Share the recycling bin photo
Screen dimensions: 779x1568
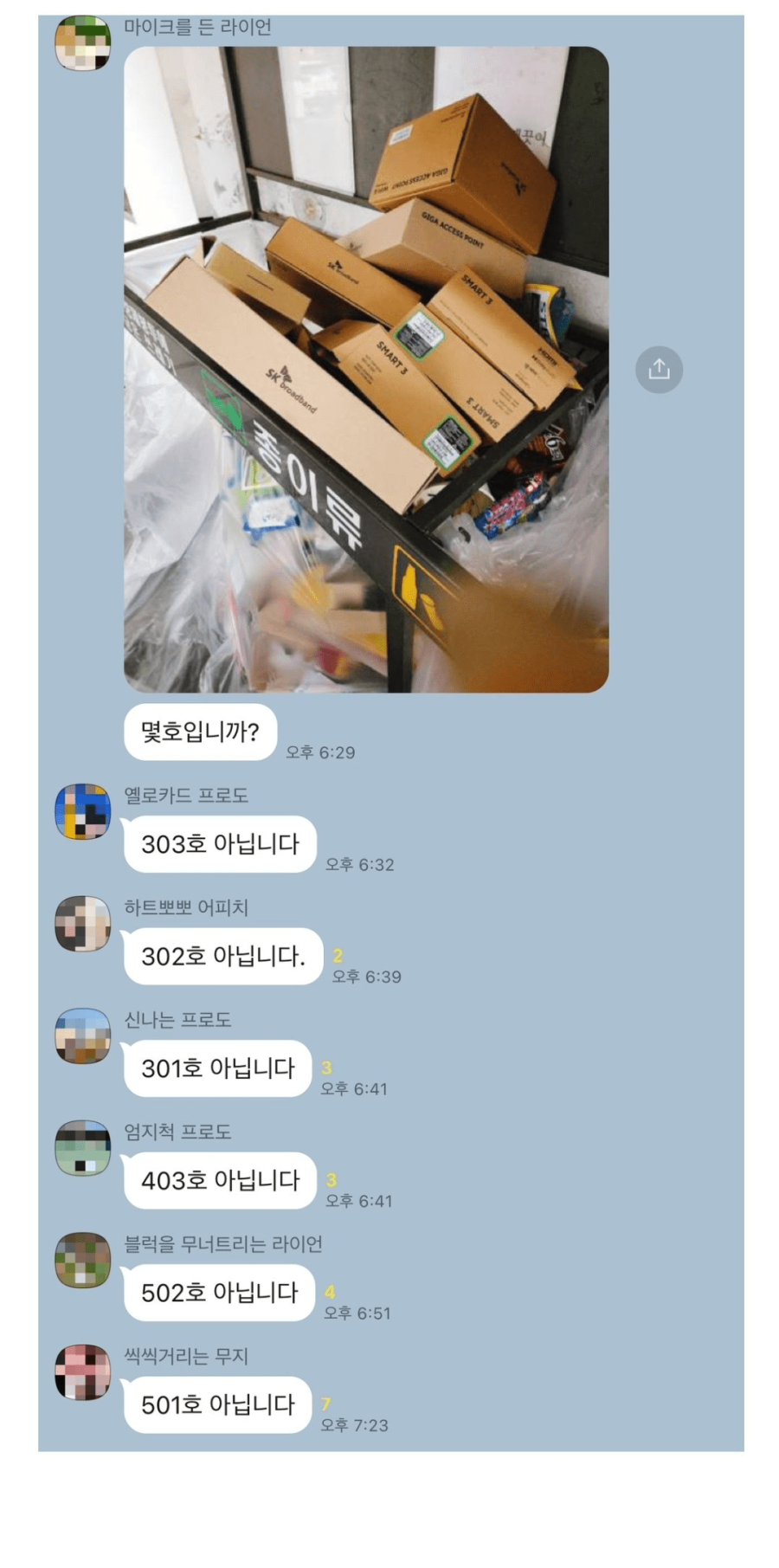pos(659,370)
